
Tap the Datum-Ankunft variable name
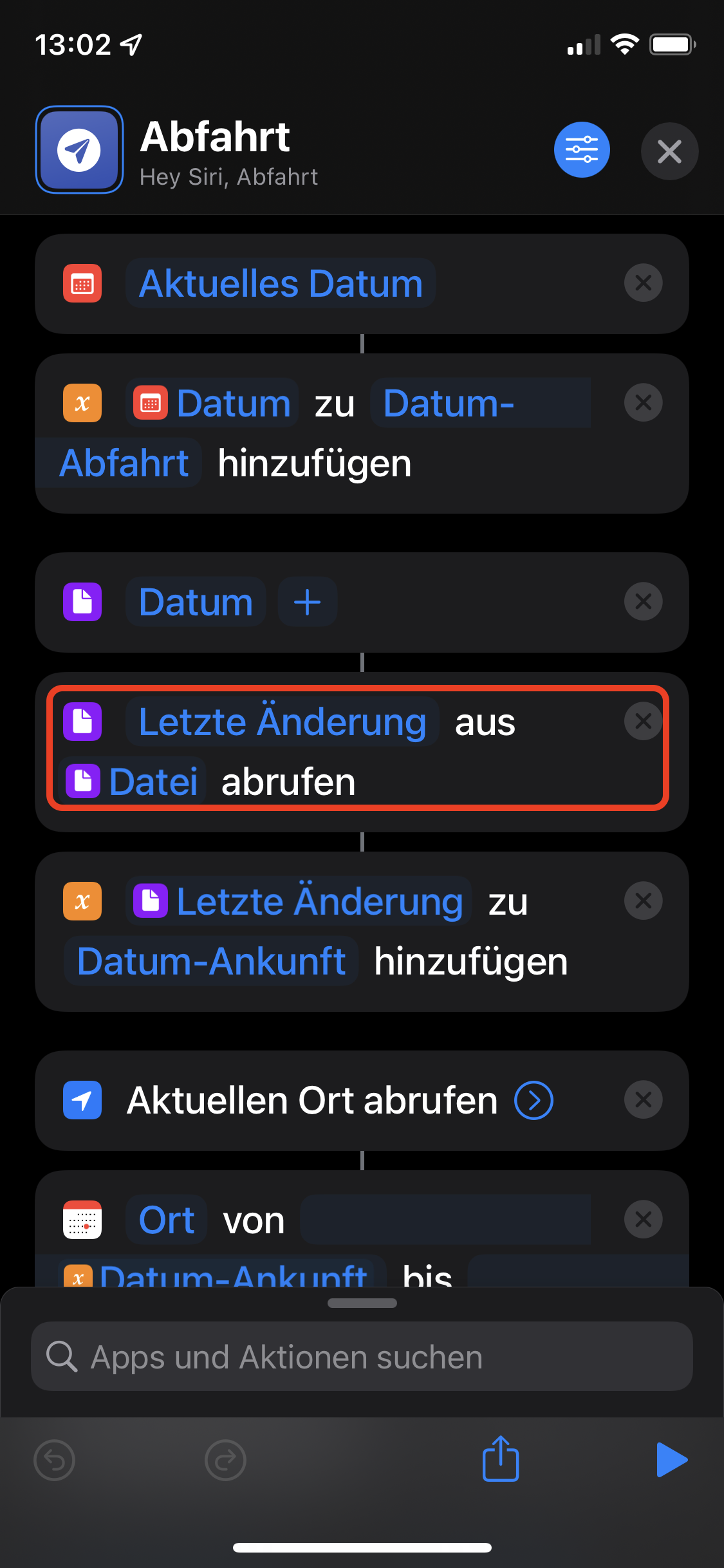pyautogui.click(x=211, y=961)
